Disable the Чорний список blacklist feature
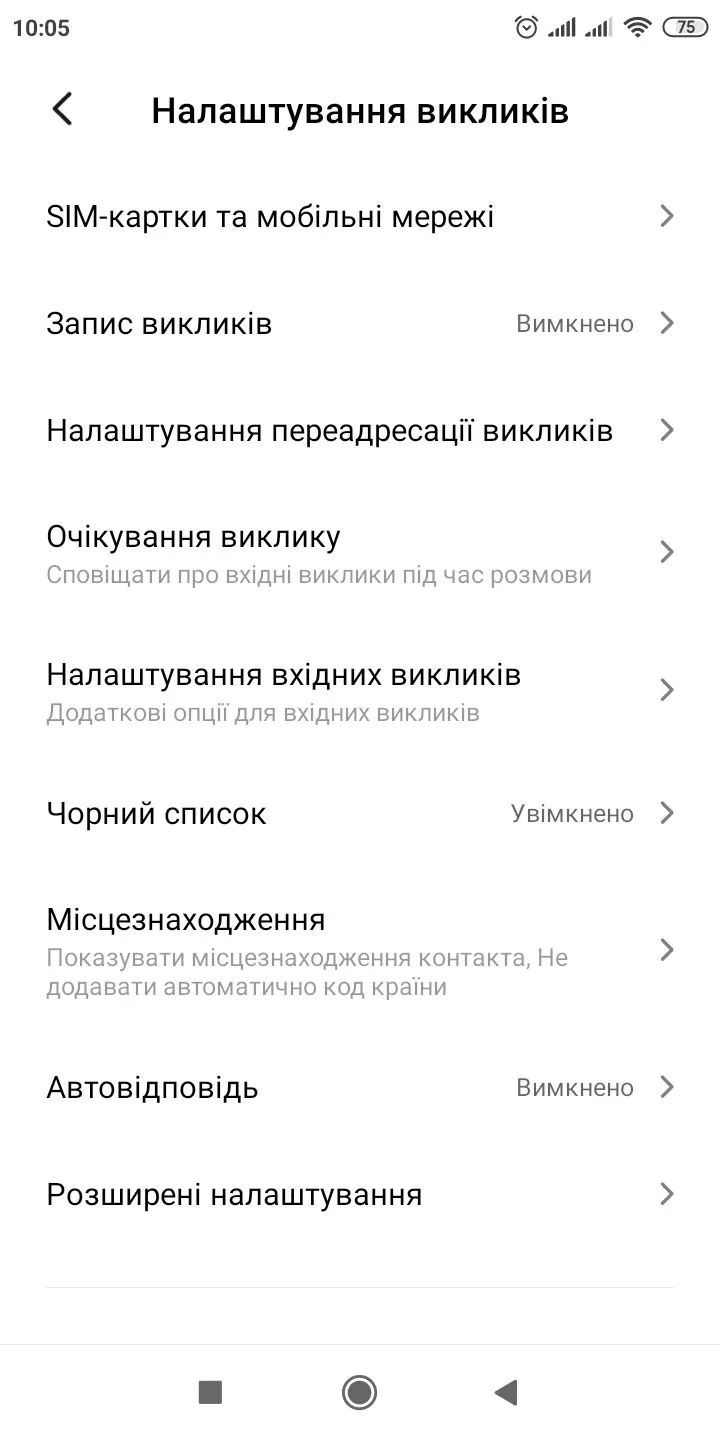The height and width of the screenshot is (1440, 720). [x=360, y=813]
